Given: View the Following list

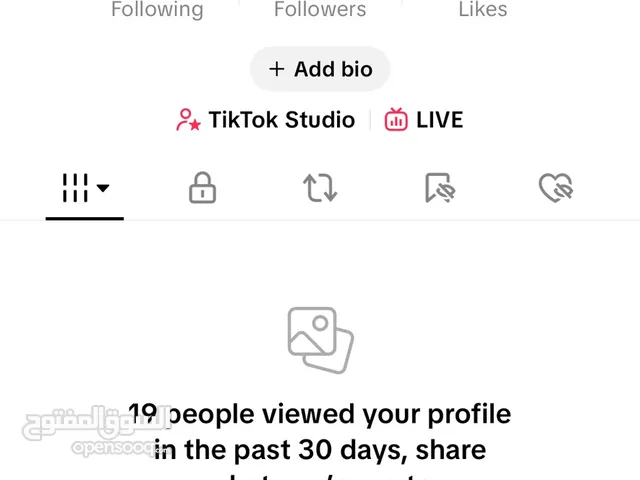Looking at the screenshot, I should pos(157,10).
